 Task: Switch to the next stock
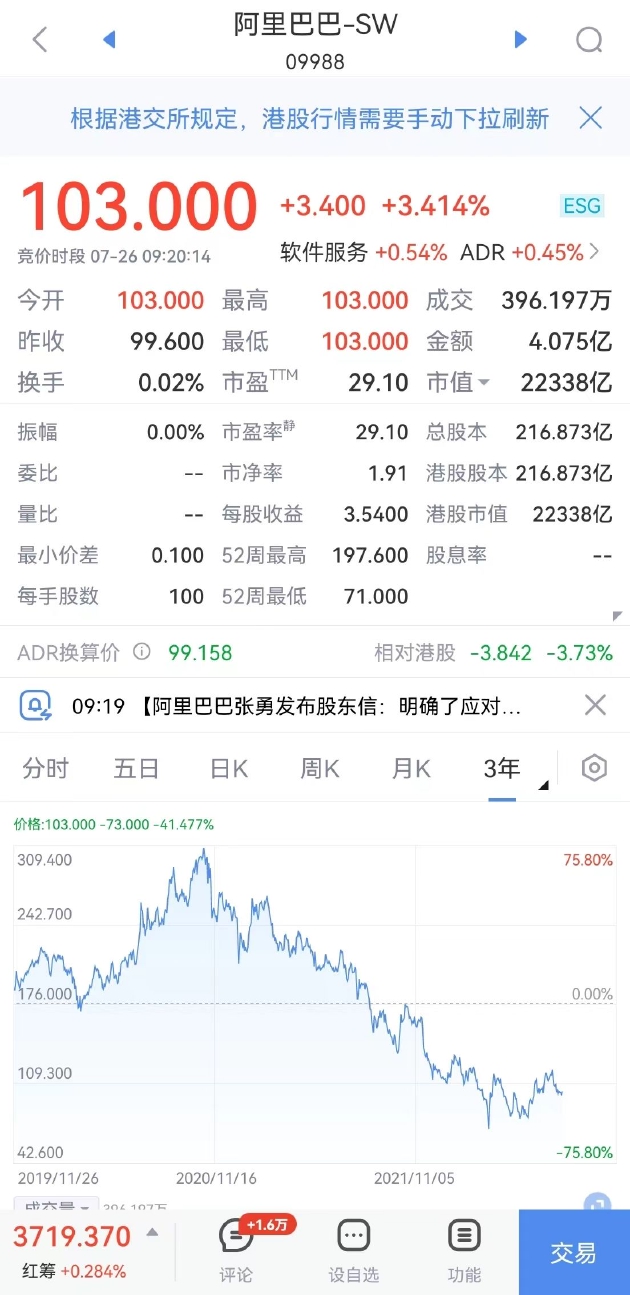520,39
